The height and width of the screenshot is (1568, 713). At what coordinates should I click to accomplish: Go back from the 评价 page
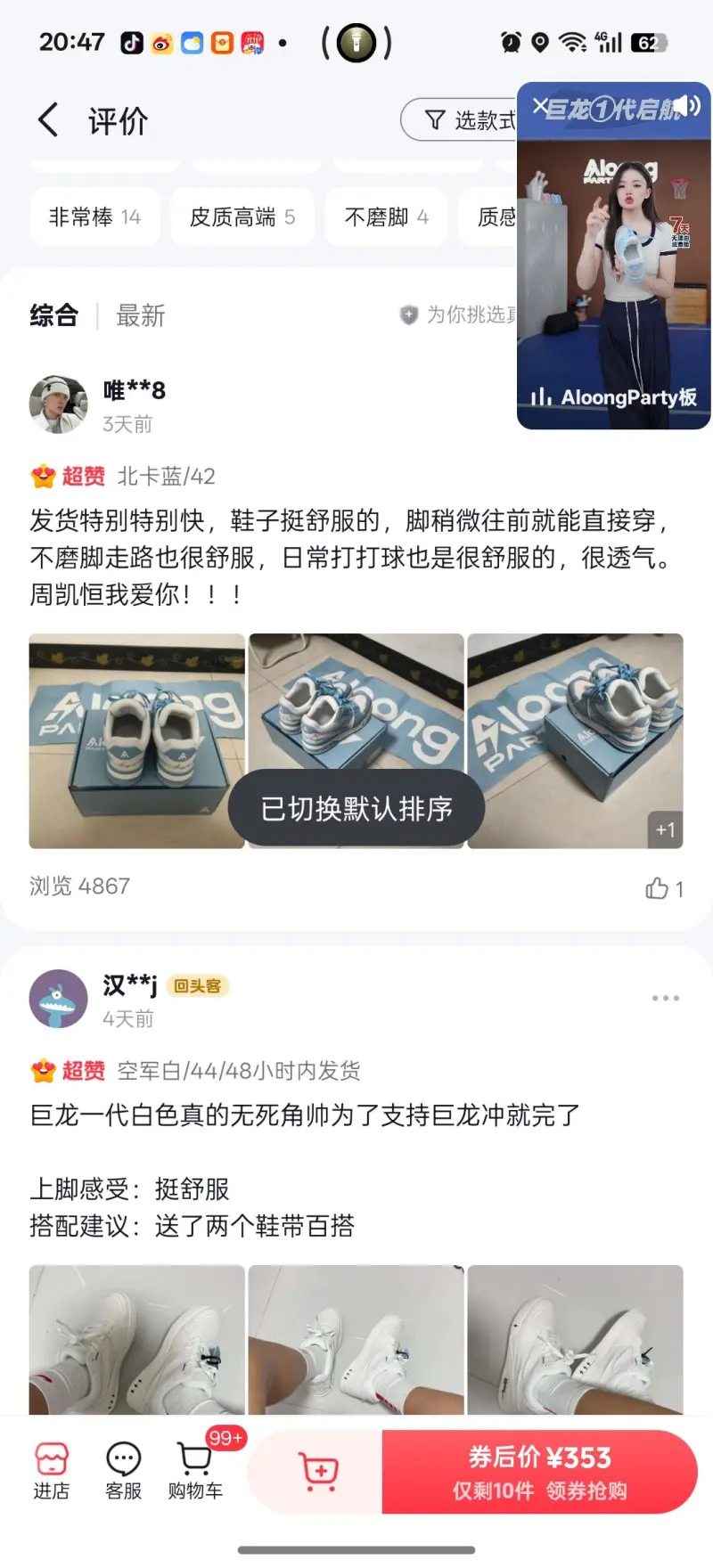[49, 120]
